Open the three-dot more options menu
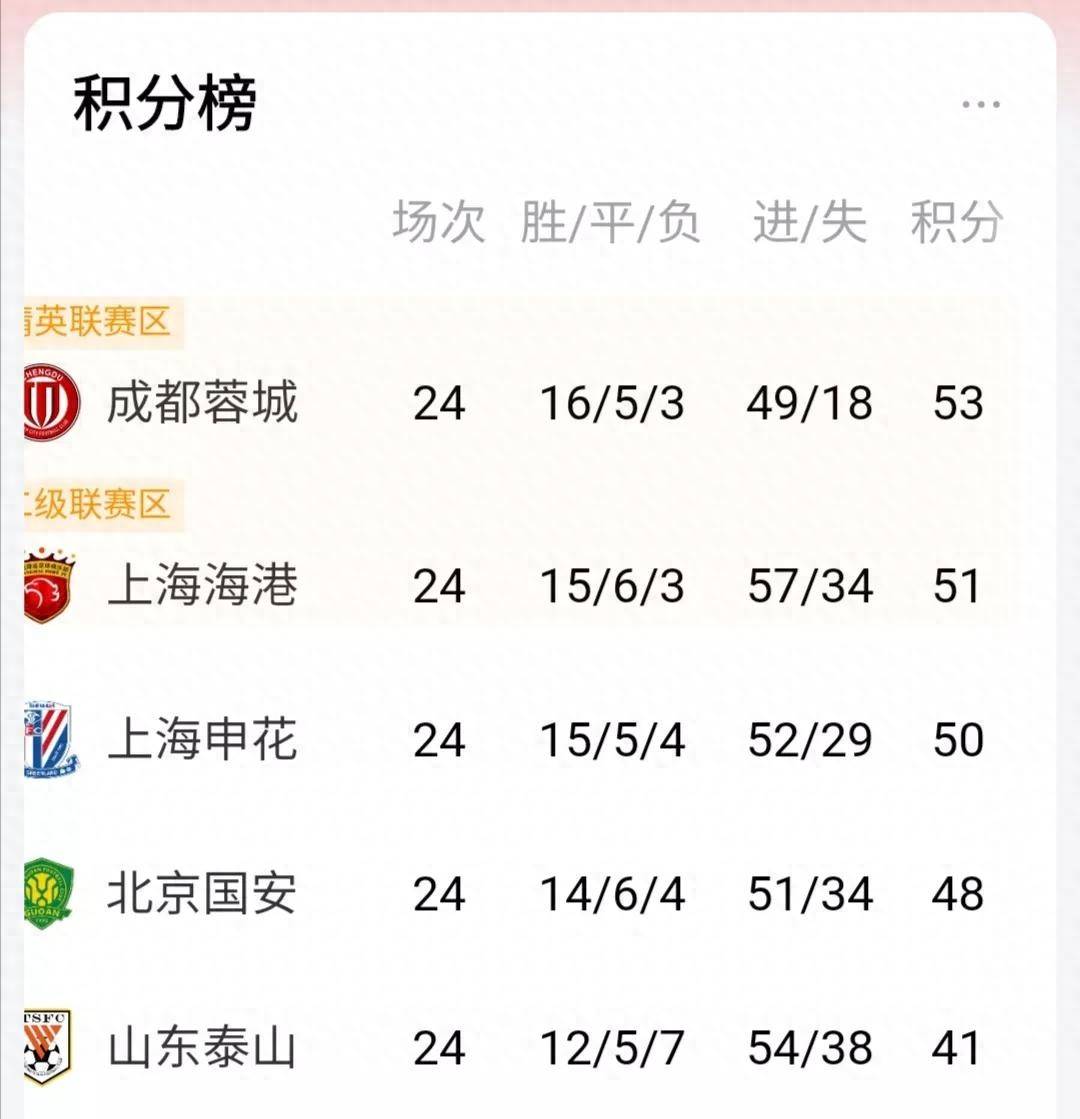 tap(980, 100)
